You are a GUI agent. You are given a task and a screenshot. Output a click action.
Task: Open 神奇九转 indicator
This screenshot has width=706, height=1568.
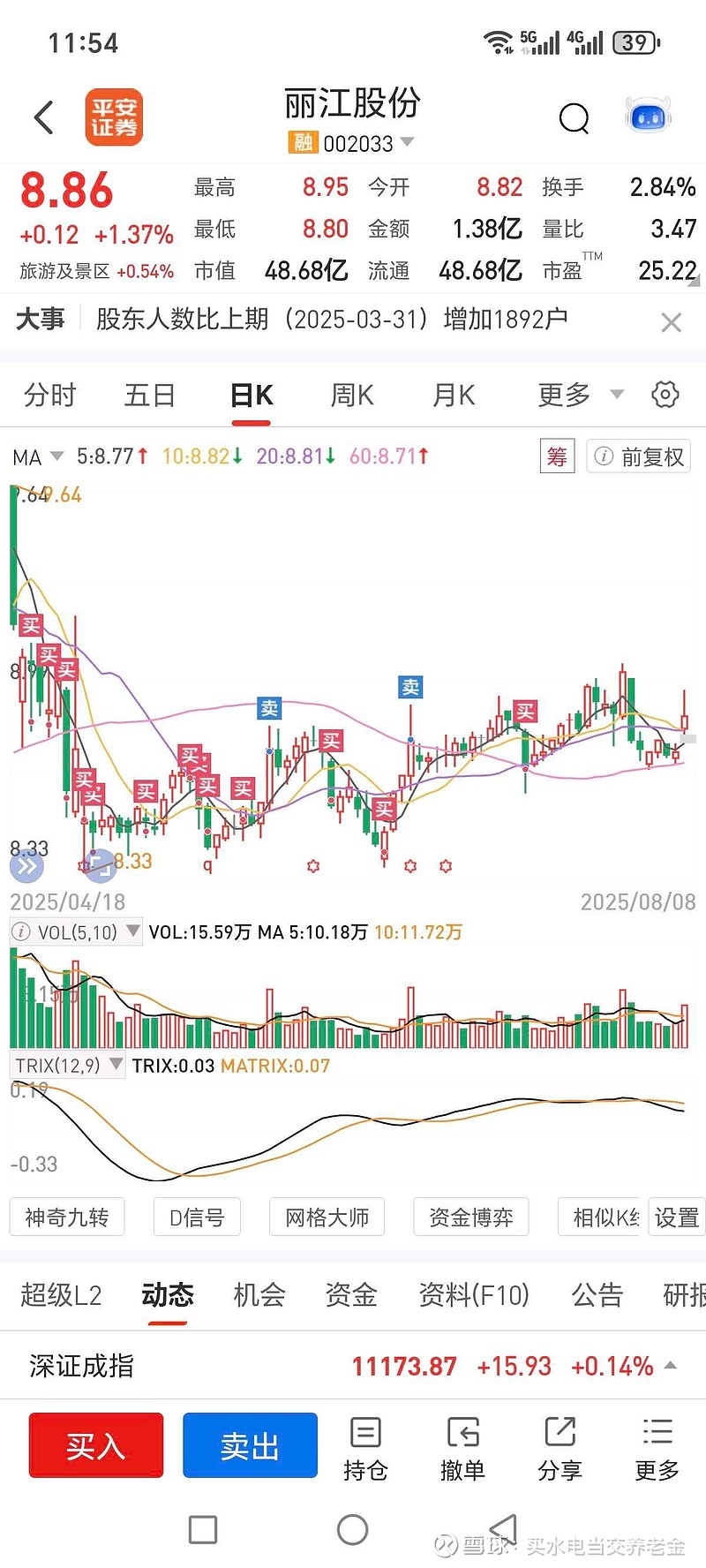coord(67,1217)
